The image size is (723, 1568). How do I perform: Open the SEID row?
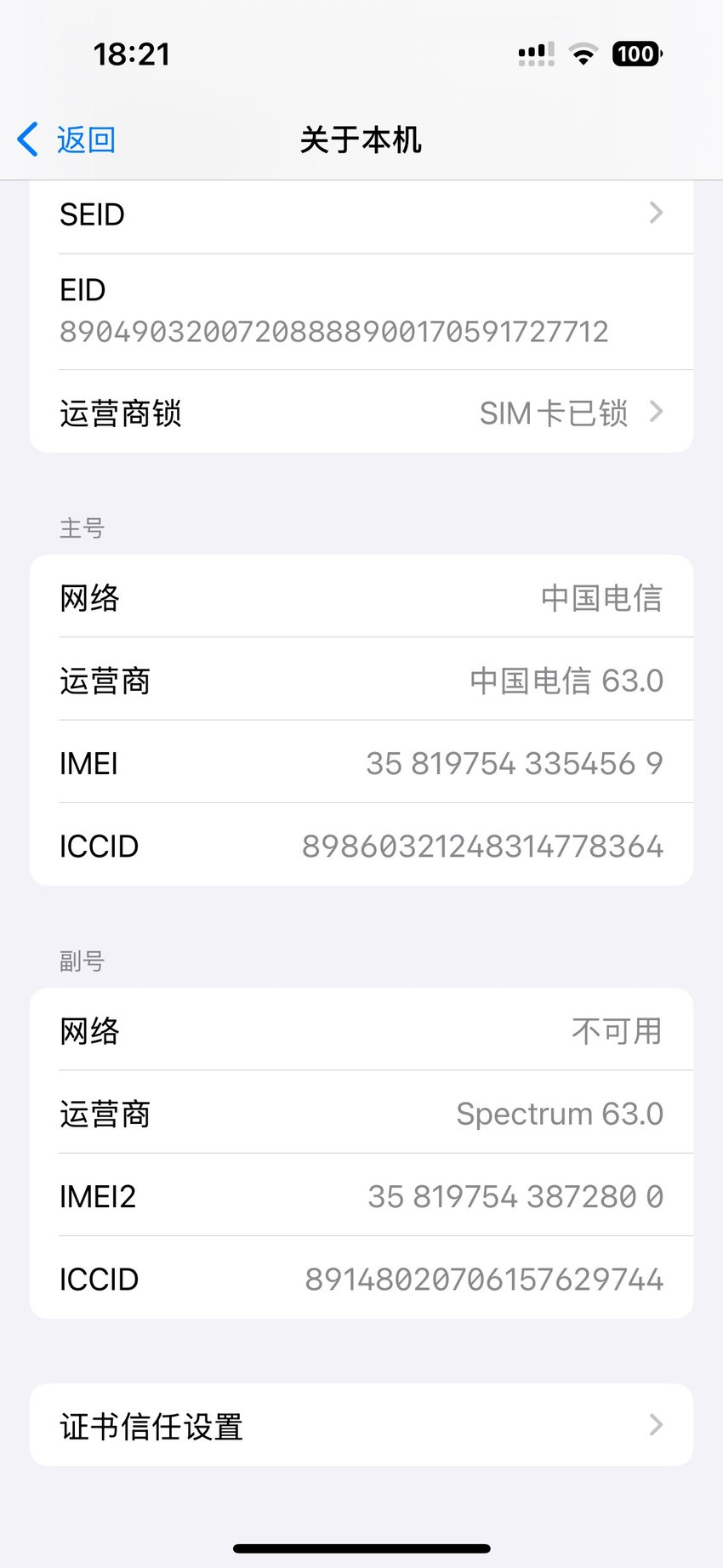click(361, 215)
